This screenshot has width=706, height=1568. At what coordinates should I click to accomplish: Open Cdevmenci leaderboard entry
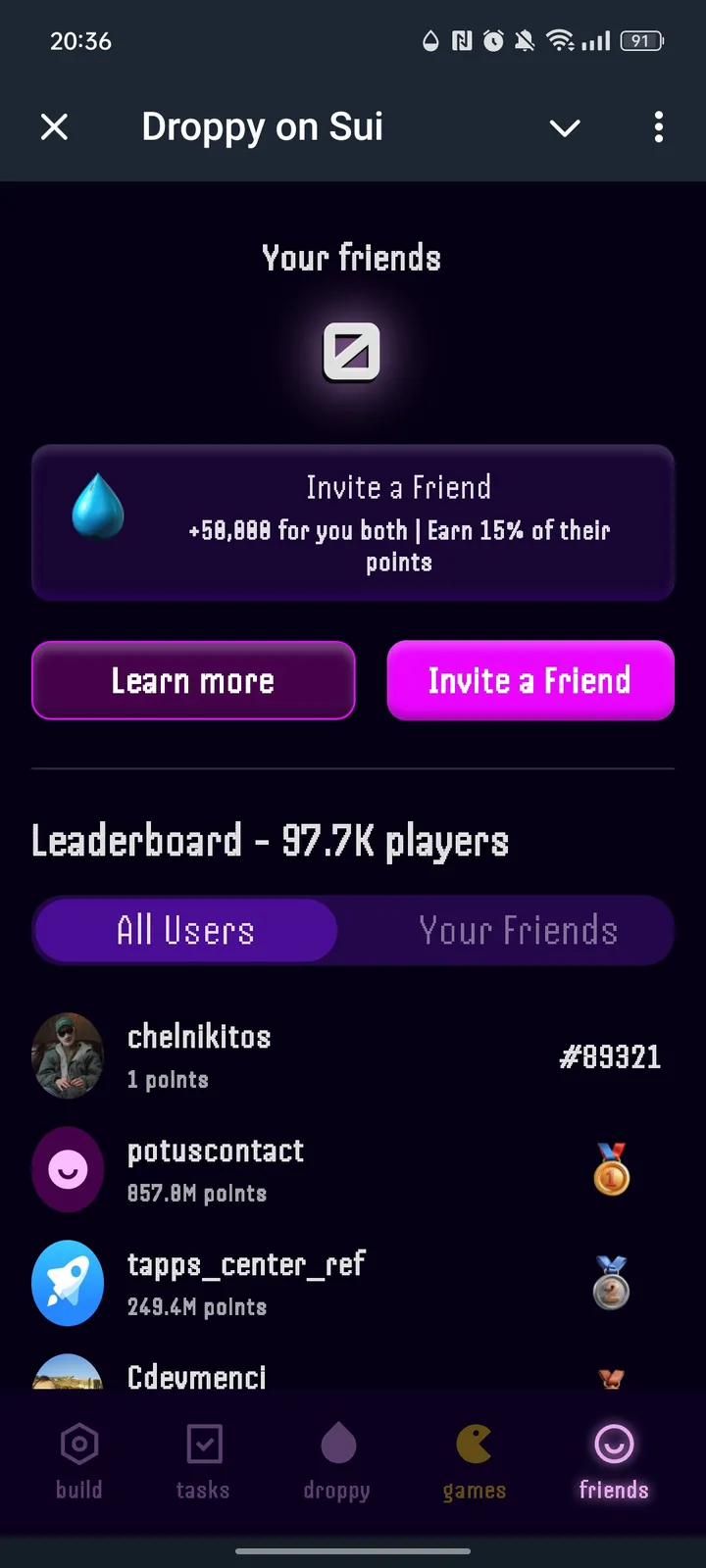click(x=196, y=1377)
